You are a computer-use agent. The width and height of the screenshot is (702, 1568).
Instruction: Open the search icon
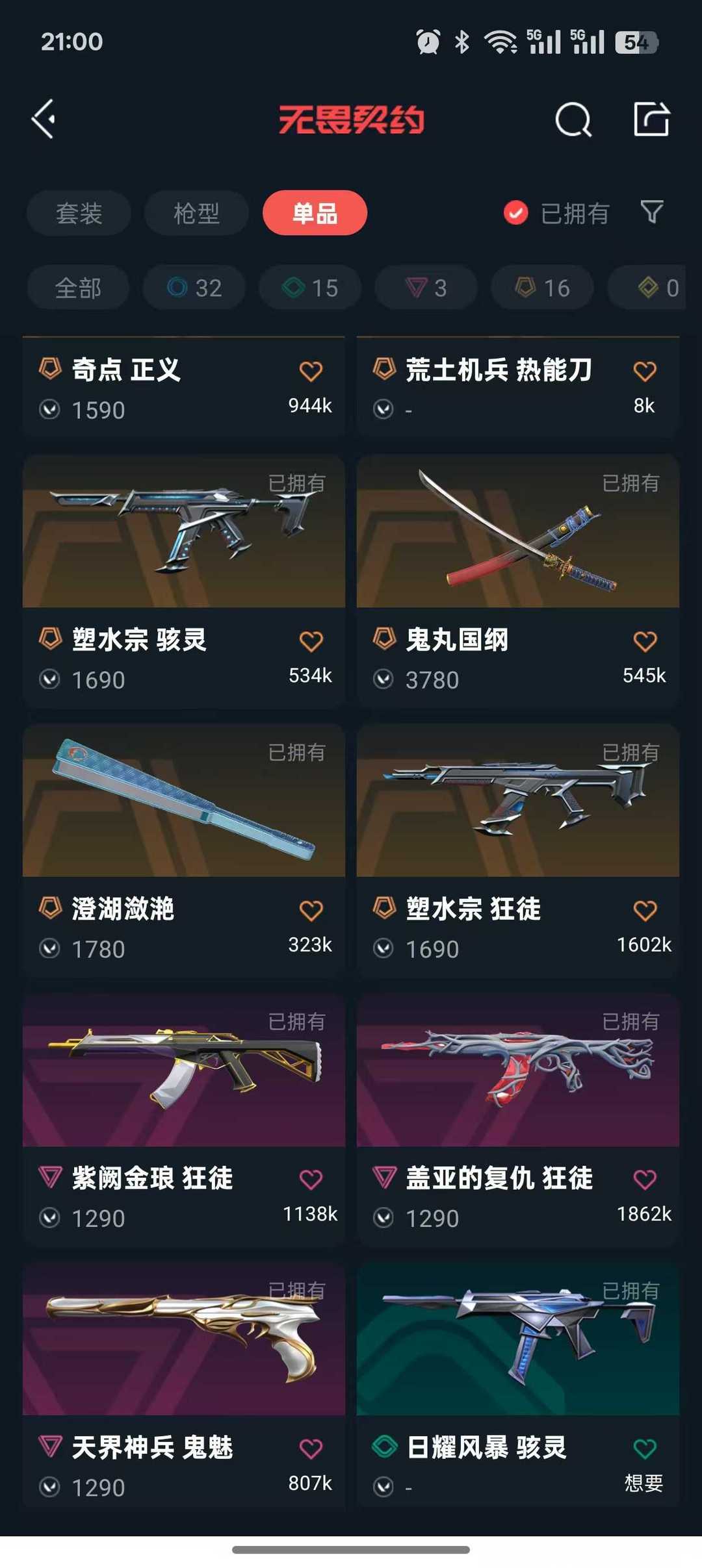[x=573, y=120]
